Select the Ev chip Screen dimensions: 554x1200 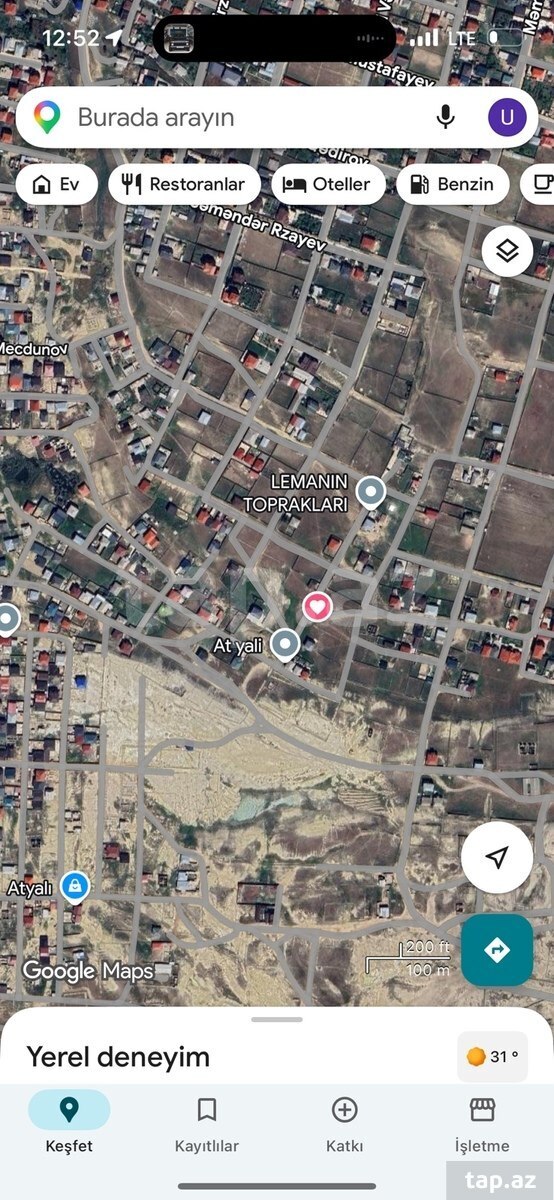coord(57,184)
